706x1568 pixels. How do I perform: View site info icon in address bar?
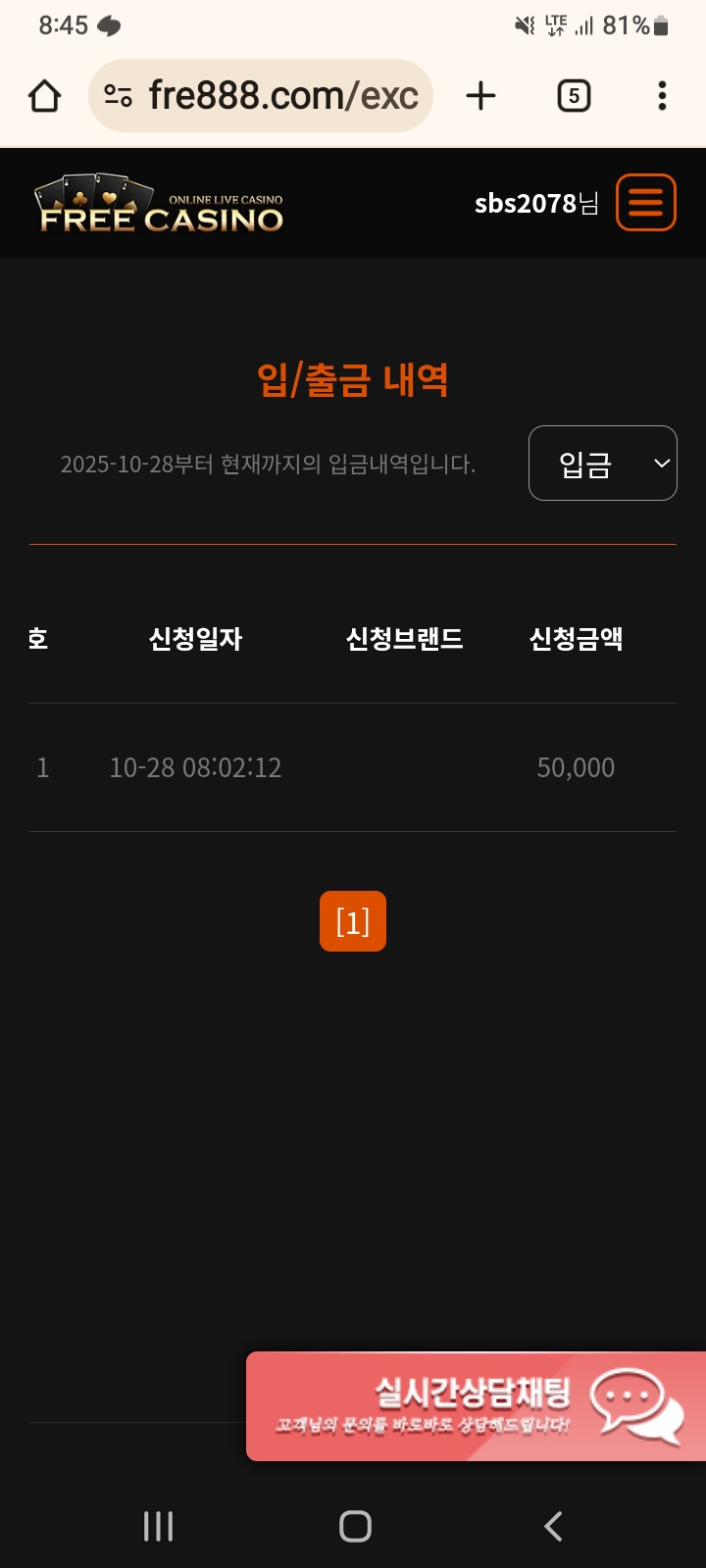point(119,96)
